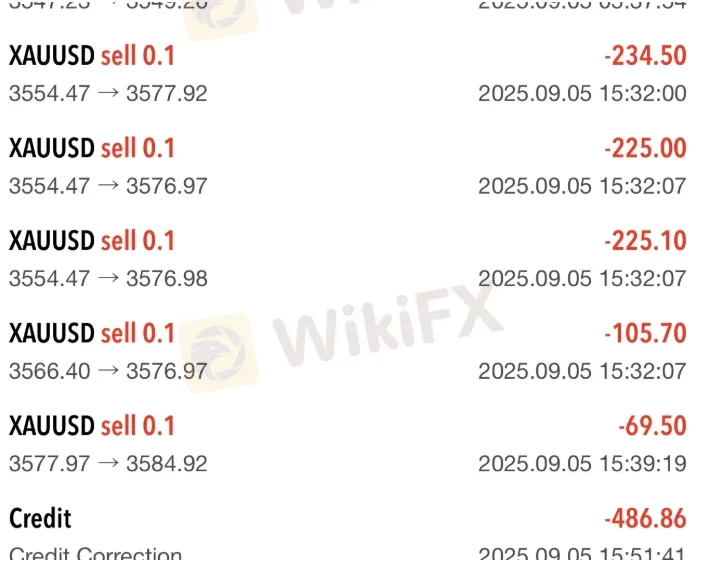The width and height of the screenshot is (718, 564).
Task: Select the XAUUSD trade closed at 3576.98
Action: (x=347, y=259)
